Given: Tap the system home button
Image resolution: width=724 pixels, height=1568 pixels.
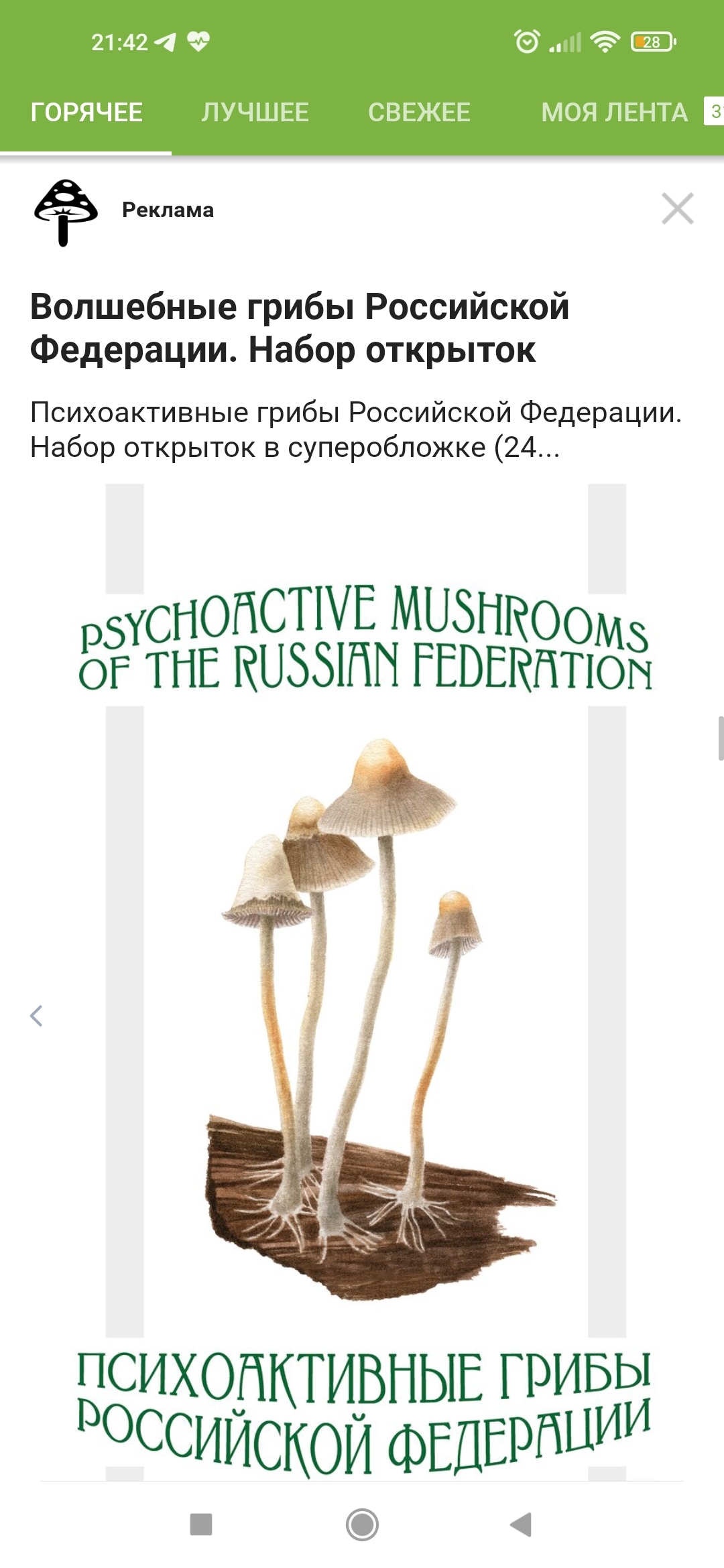Looking at the screenshot, I should click(x=362, y=1524).
